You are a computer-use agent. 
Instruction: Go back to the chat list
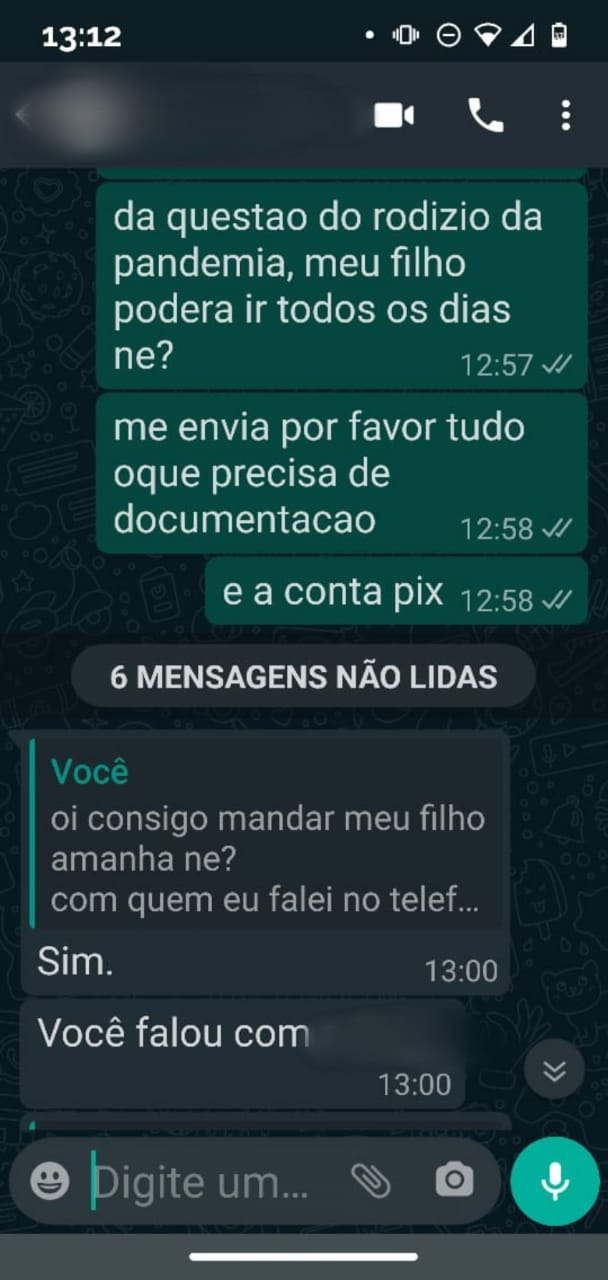pyautogui.click(x=22, y=116)
